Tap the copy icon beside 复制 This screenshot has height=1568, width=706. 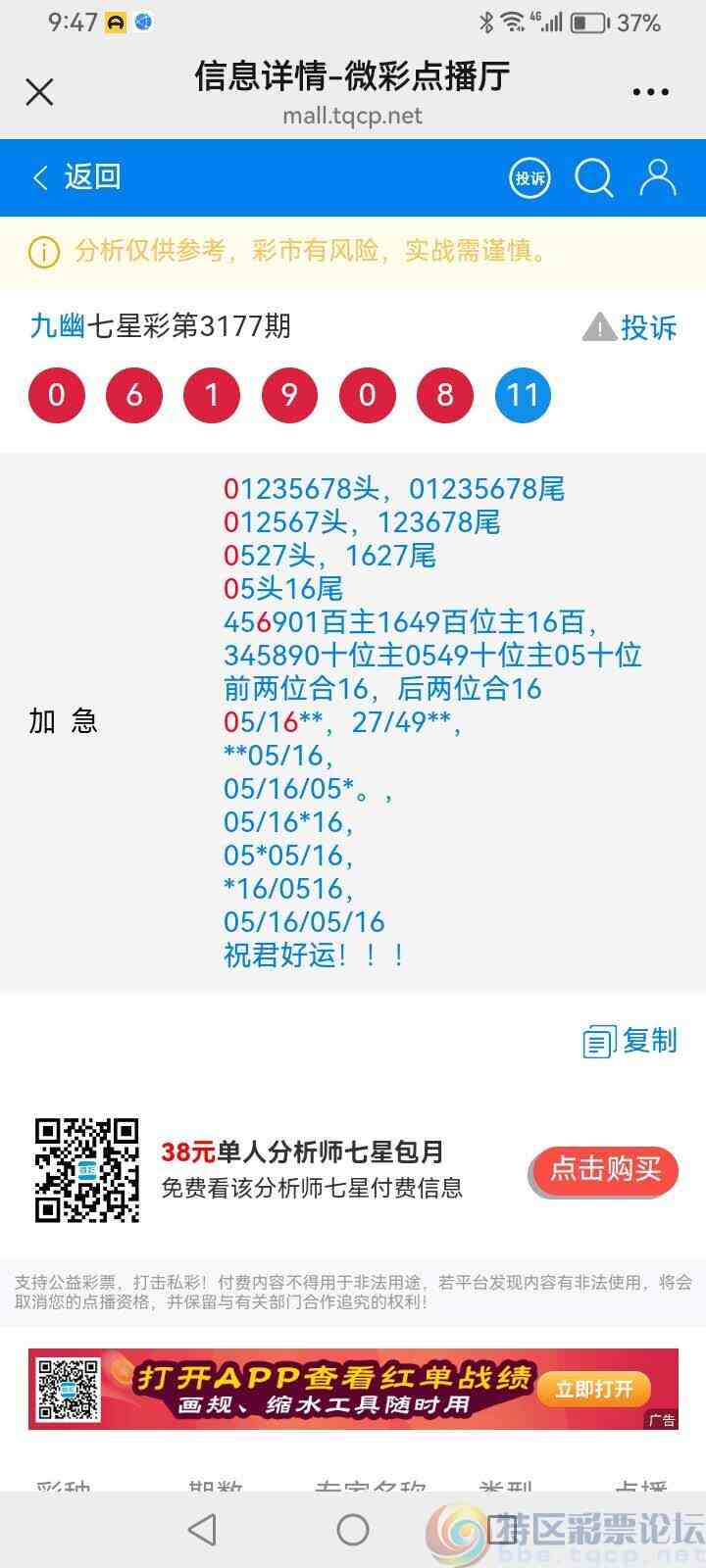tap(598, 1042)
